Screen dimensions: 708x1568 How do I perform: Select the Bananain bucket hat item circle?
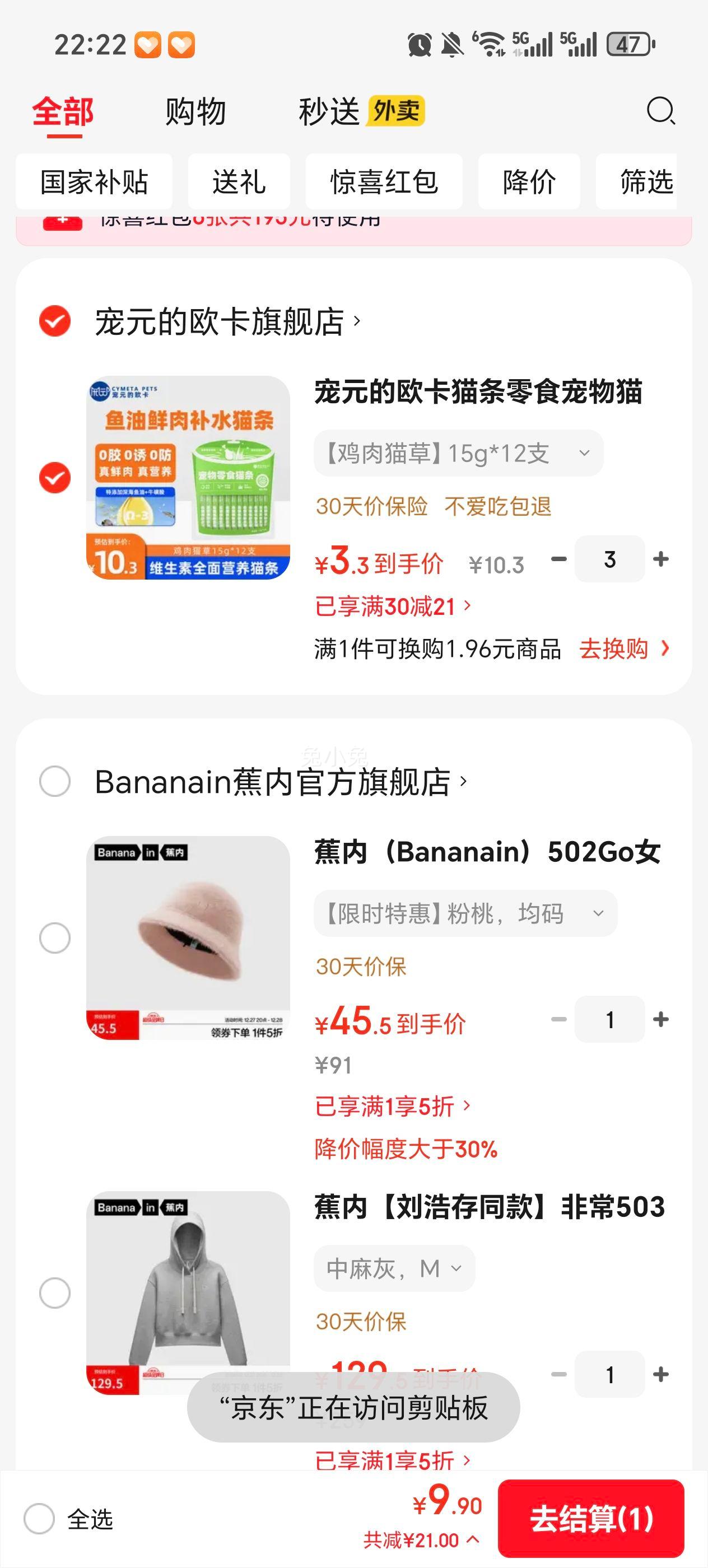pyautogui.click(x=55, y=938)
